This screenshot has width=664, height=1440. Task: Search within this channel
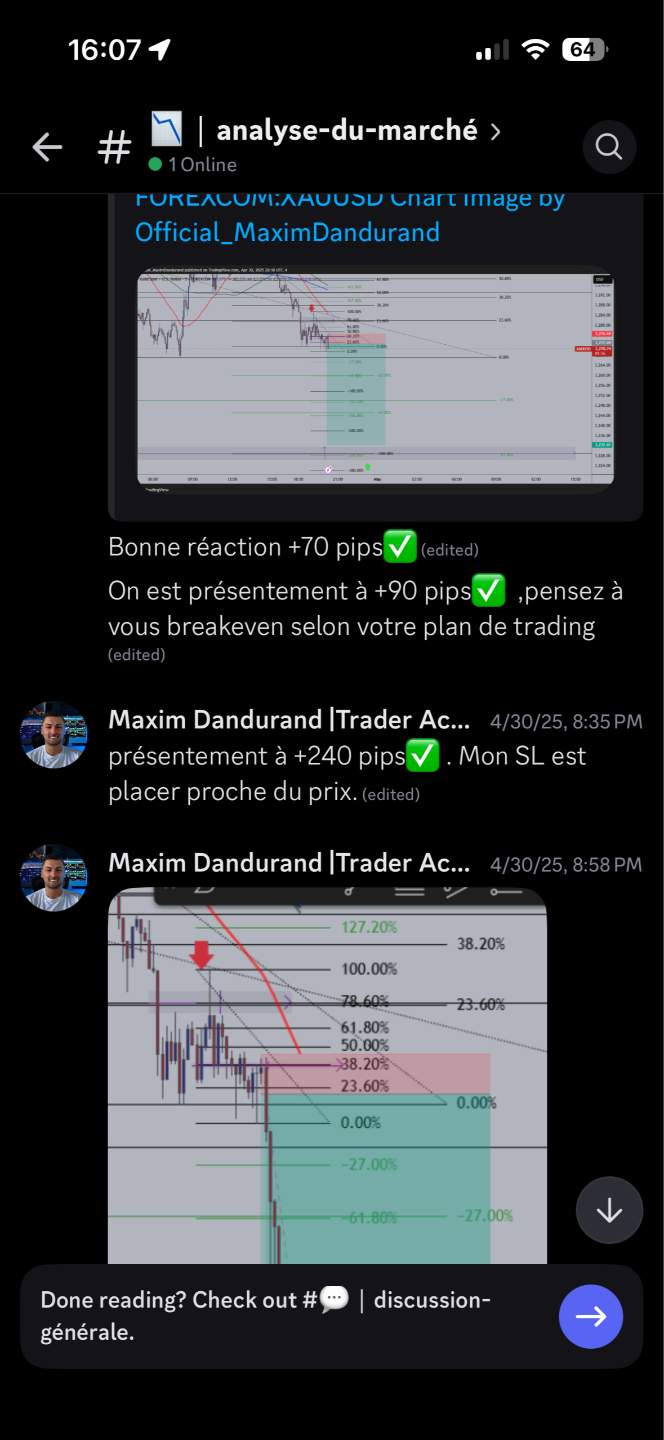(609, 147)
